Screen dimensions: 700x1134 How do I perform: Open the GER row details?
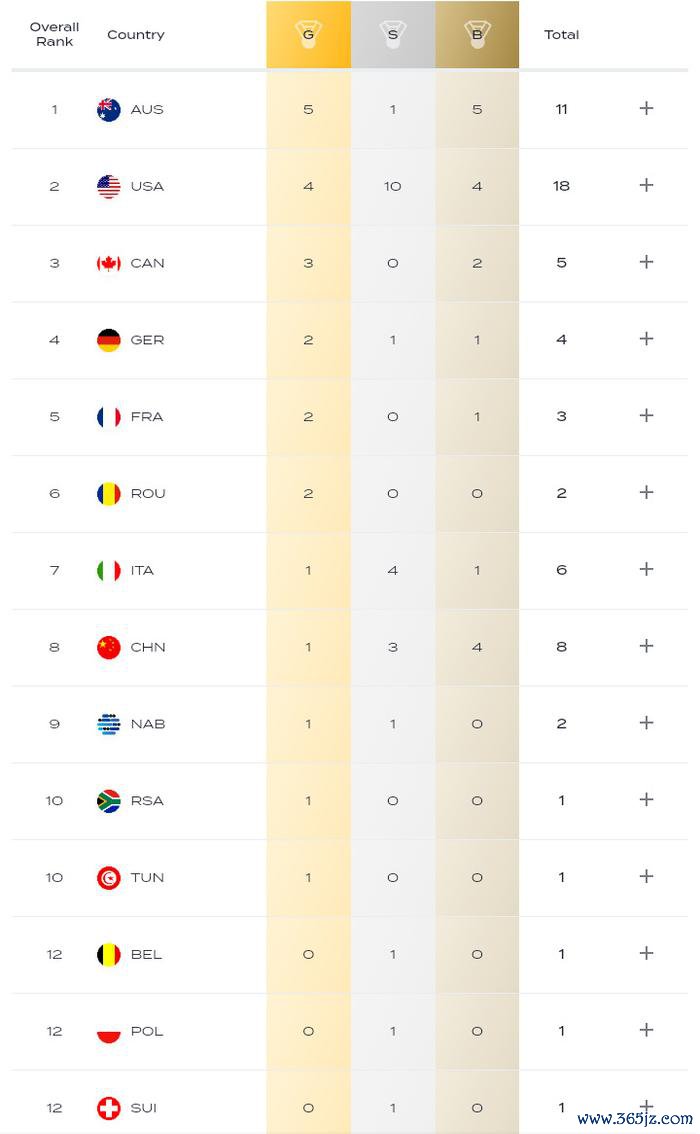pos(646,338)
